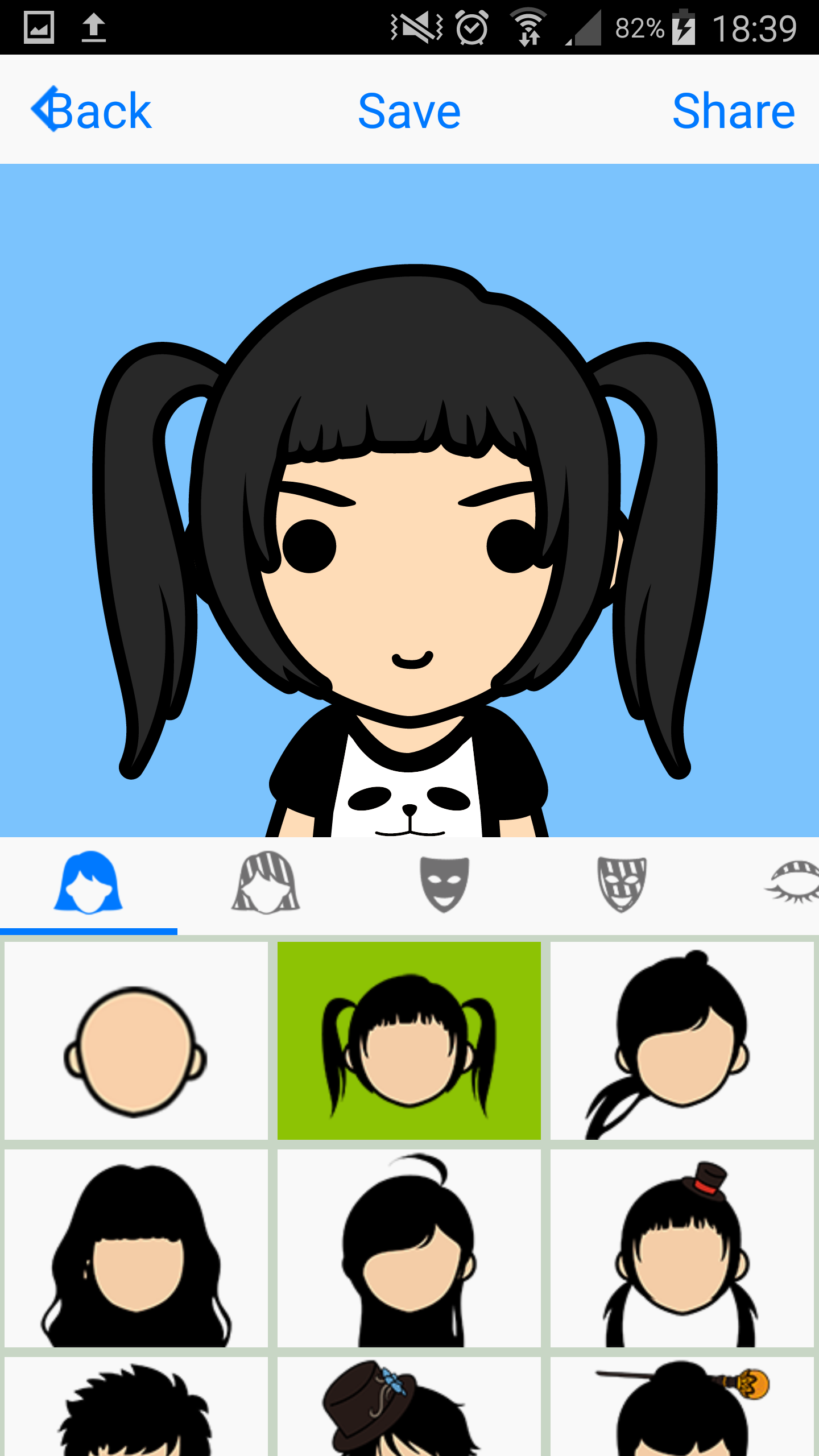Select the blue front-hair tab

pyautogui.click(x=89, y=883)
